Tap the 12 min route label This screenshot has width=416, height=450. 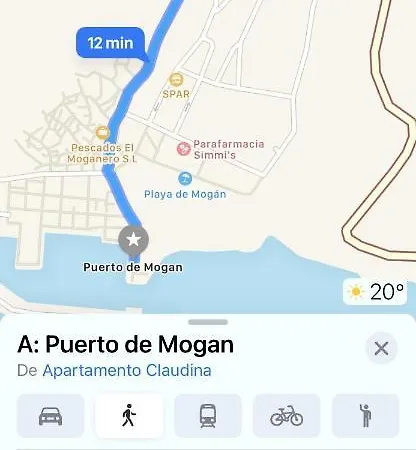tap(111, 43)
